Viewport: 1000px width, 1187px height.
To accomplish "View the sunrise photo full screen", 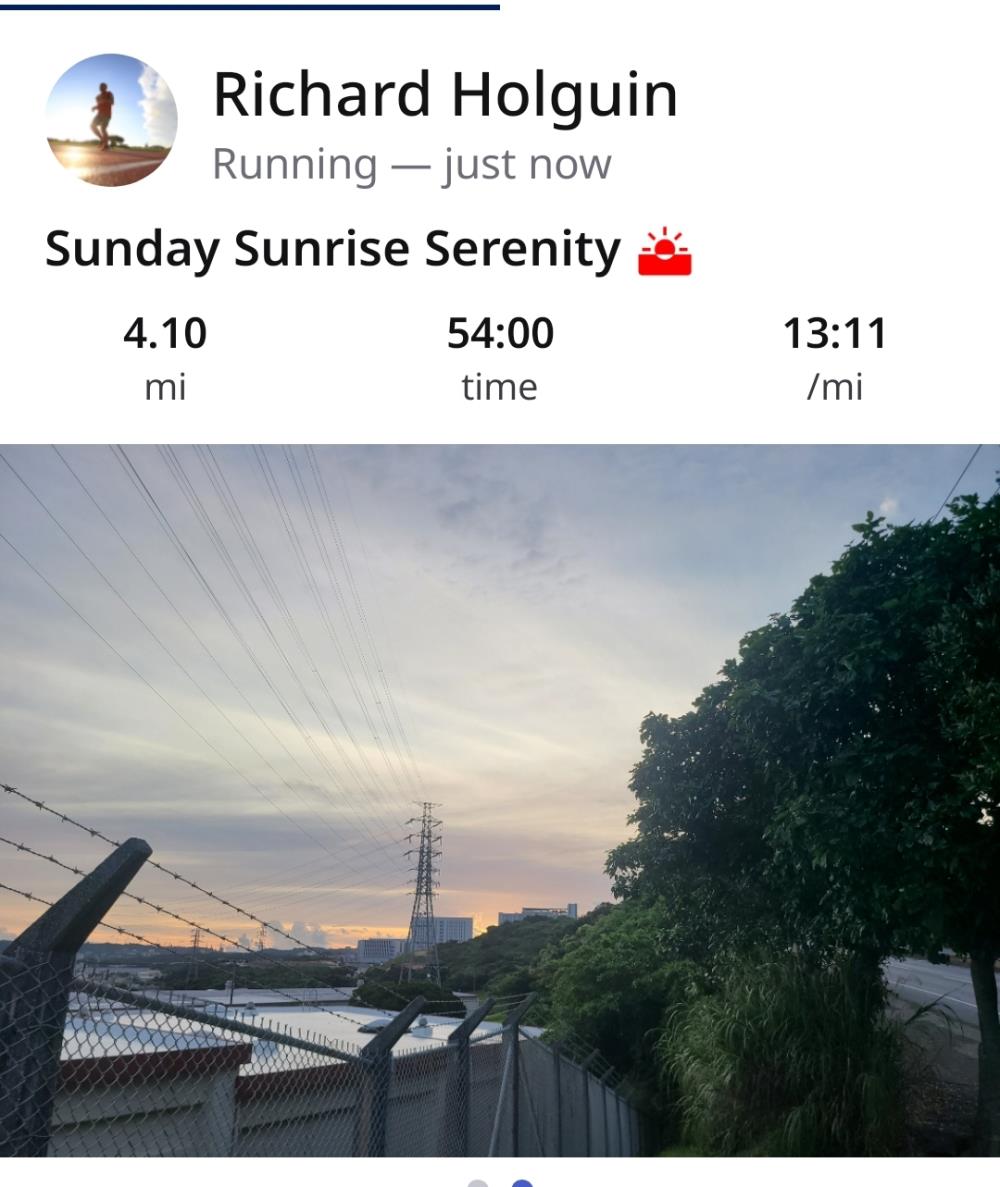I will tap(500, 800).
